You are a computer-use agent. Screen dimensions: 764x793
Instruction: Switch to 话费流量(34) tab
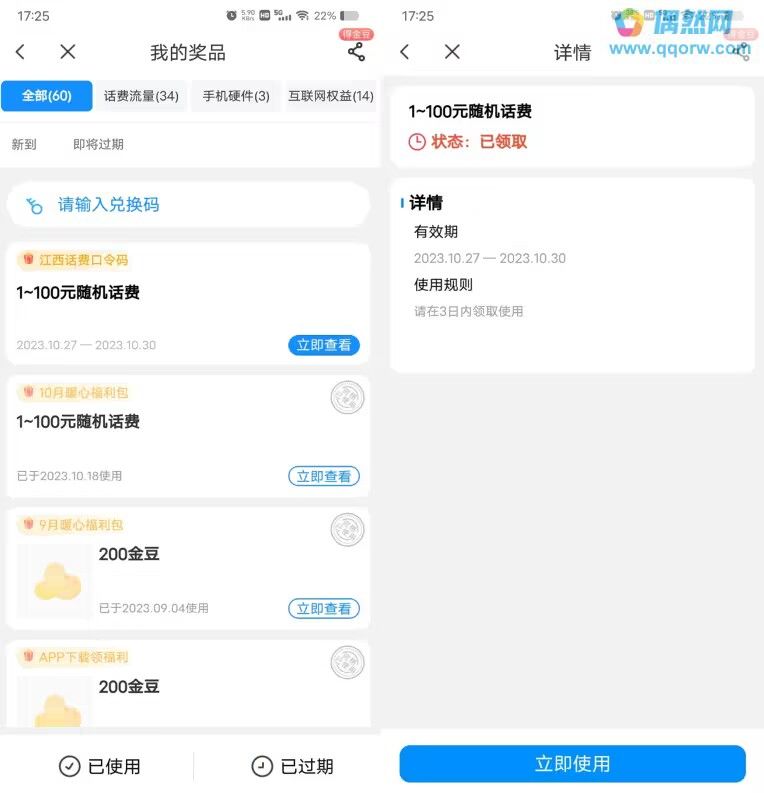pos(141,96)
